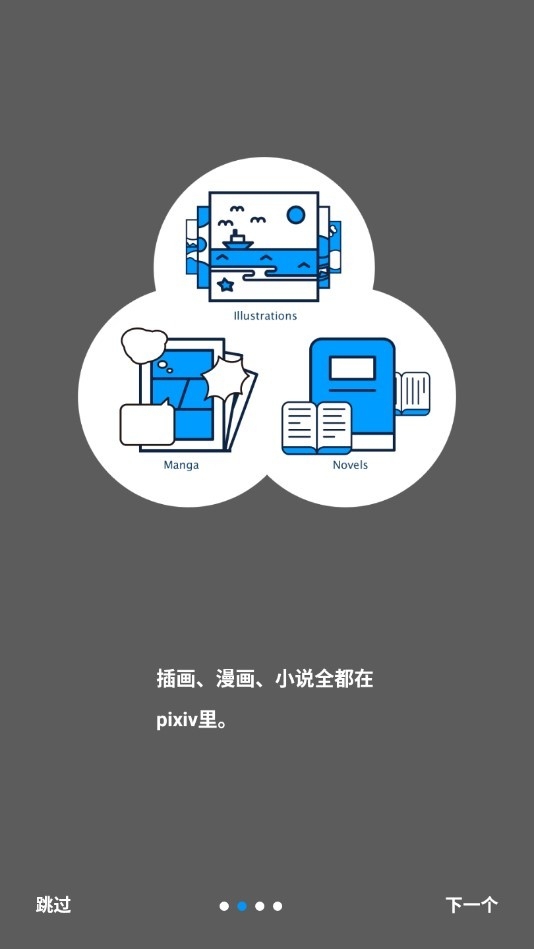Select the first page indicator dot
This screenshot has height=949, width=534.
(224, 906)
